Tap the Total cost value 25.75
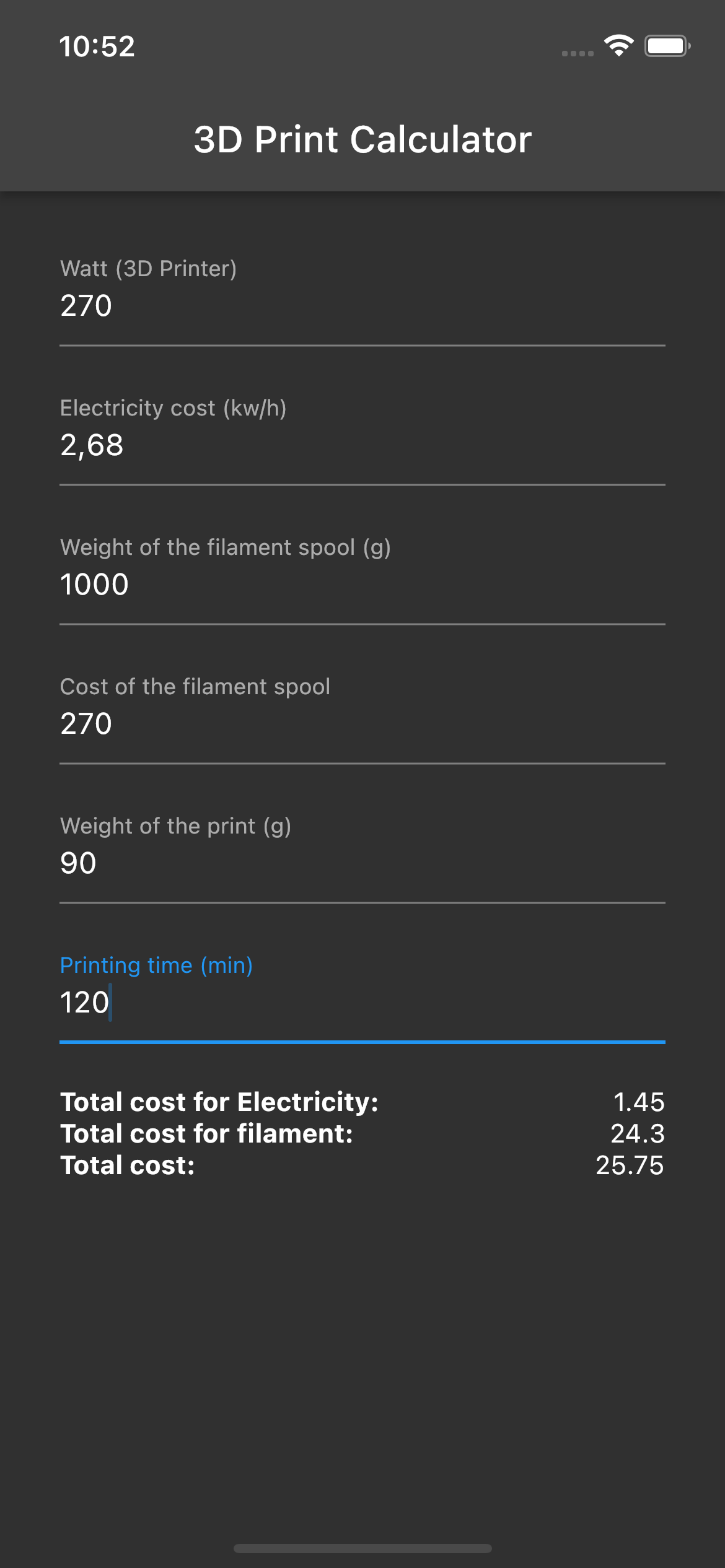Image resolution: width=725 pixels, height=1568 pixels. point(630,1165)
